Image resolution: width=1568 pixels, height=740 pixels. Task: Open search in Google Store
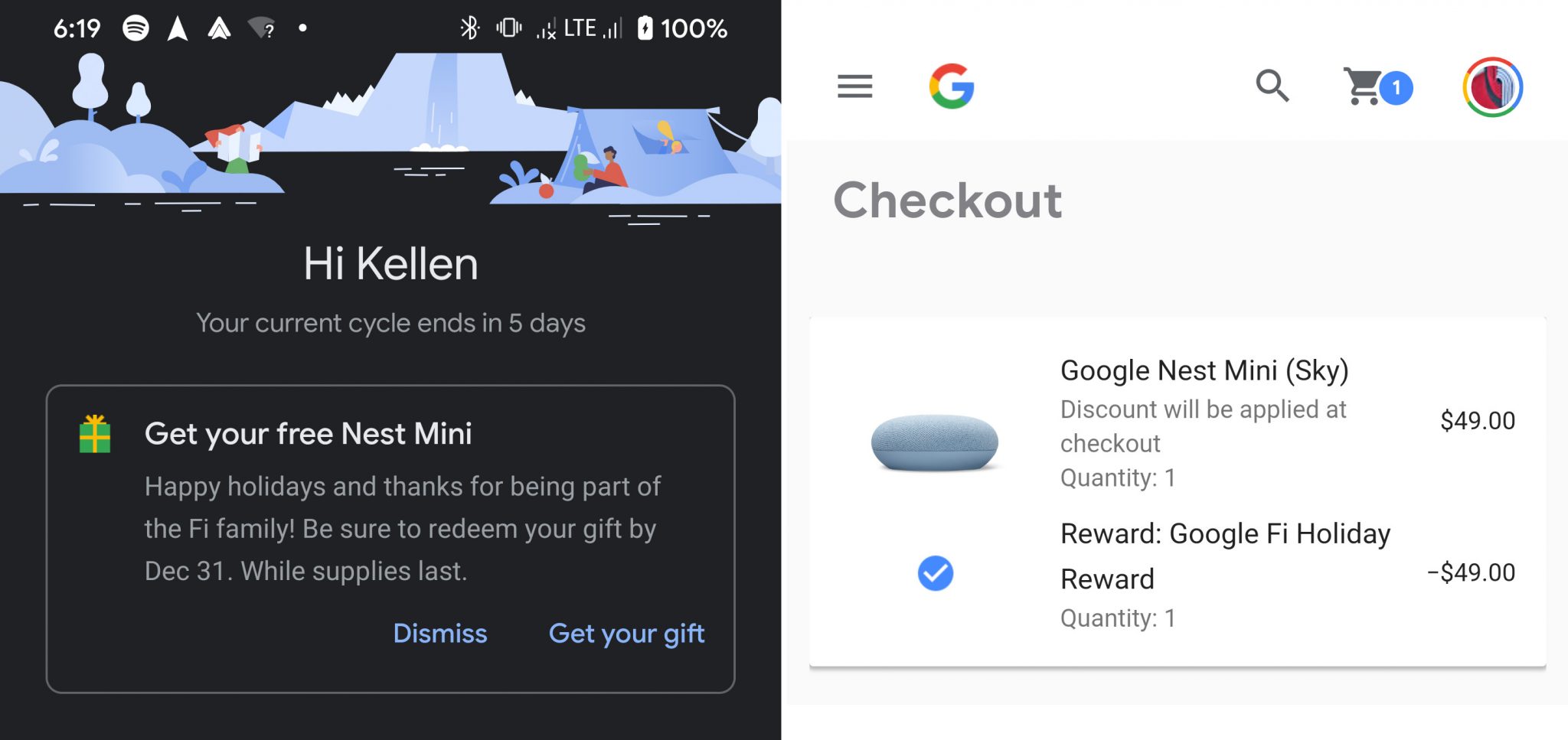point(1272,86)
